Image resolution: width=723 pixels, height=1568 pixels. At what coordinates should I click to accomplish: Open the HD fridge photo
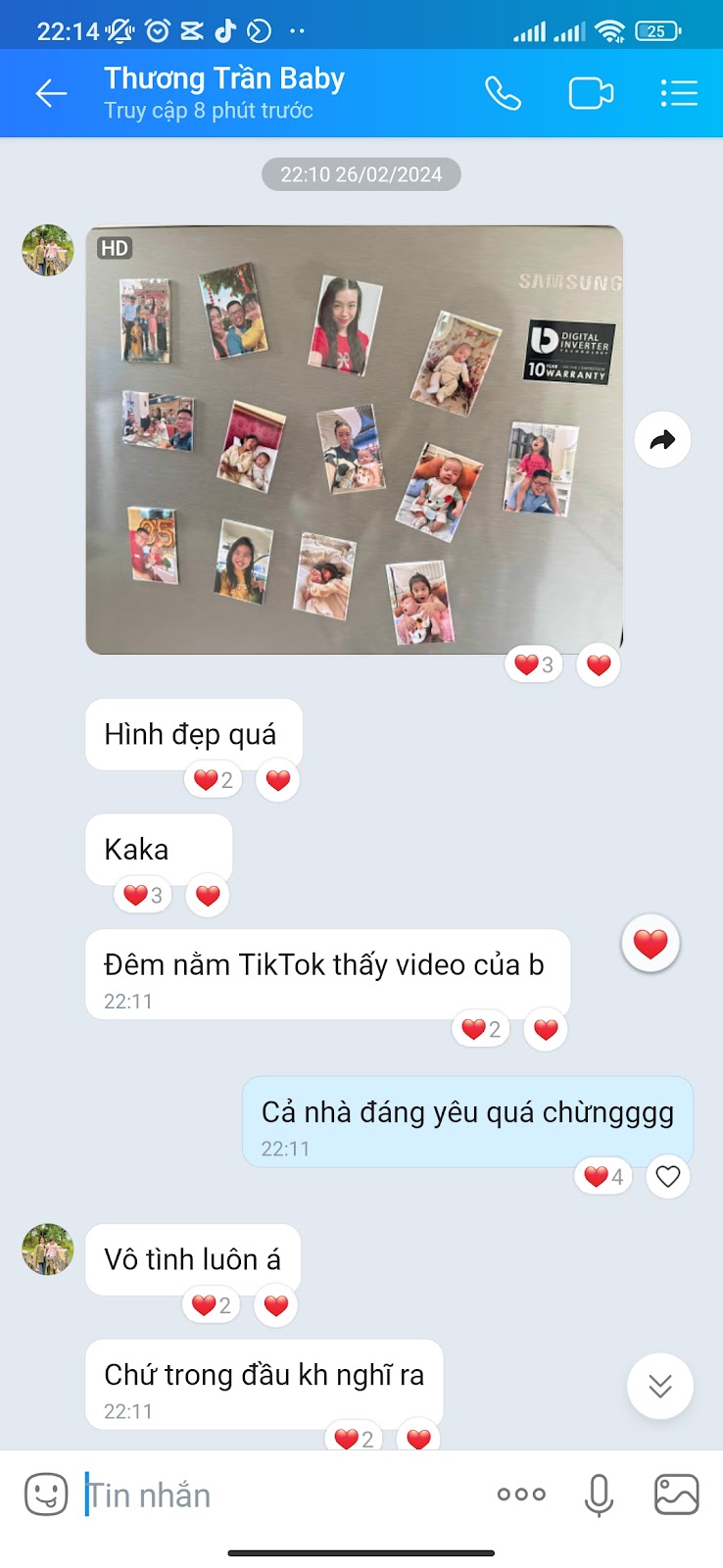(x=354, y=440)
